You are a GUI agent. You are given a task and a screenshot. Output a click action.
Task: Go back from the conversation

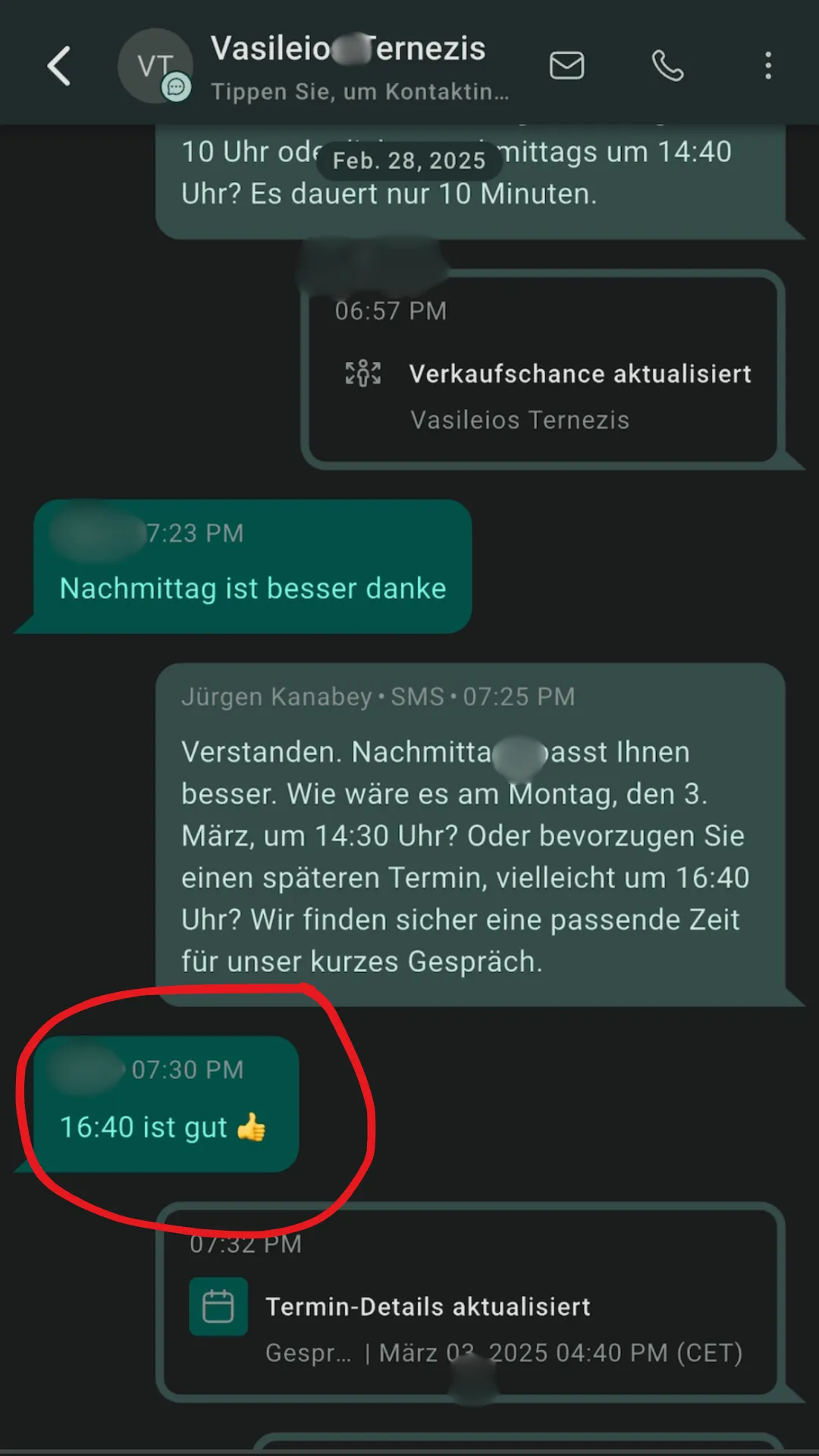pos(59,66)
